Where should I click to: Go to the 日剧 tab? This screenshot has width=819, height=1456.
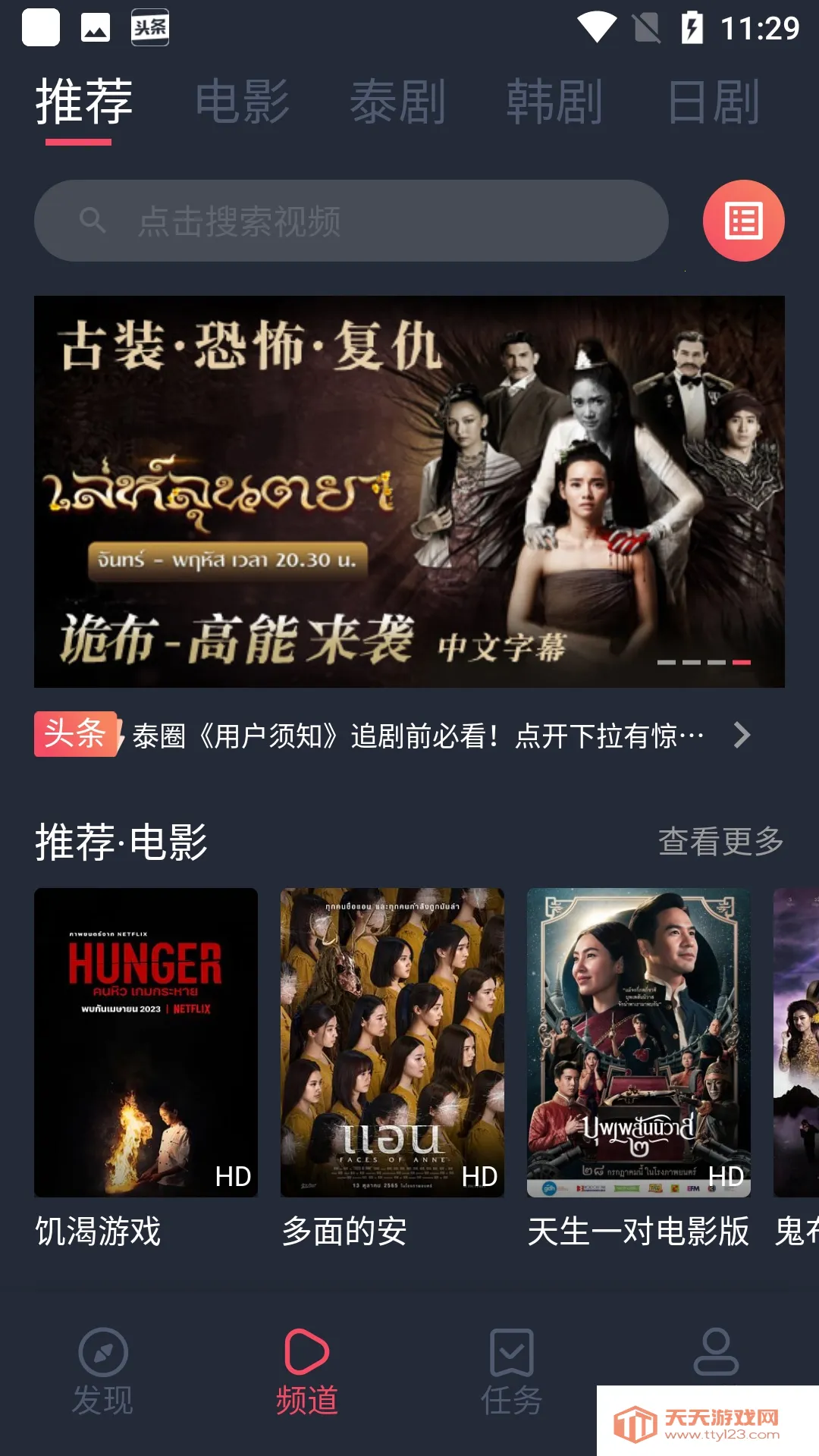pos(714,102)
